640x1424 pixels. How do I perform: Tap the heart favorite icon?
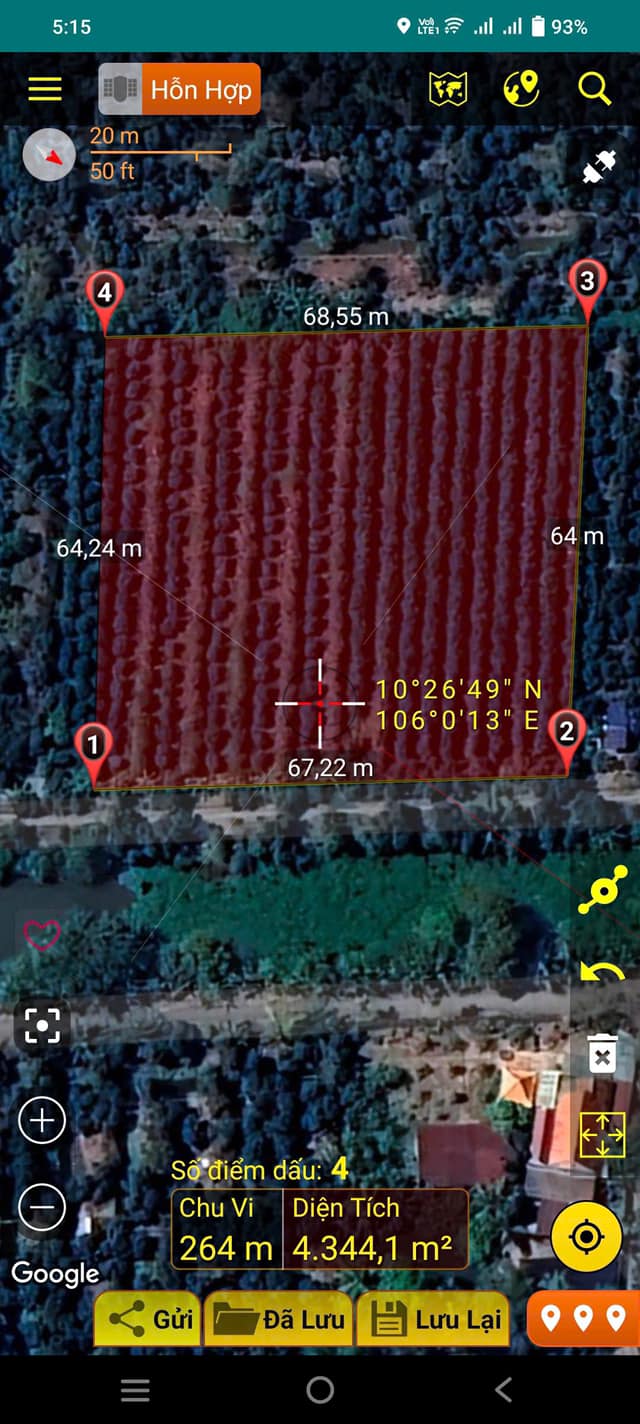[42, 936]
